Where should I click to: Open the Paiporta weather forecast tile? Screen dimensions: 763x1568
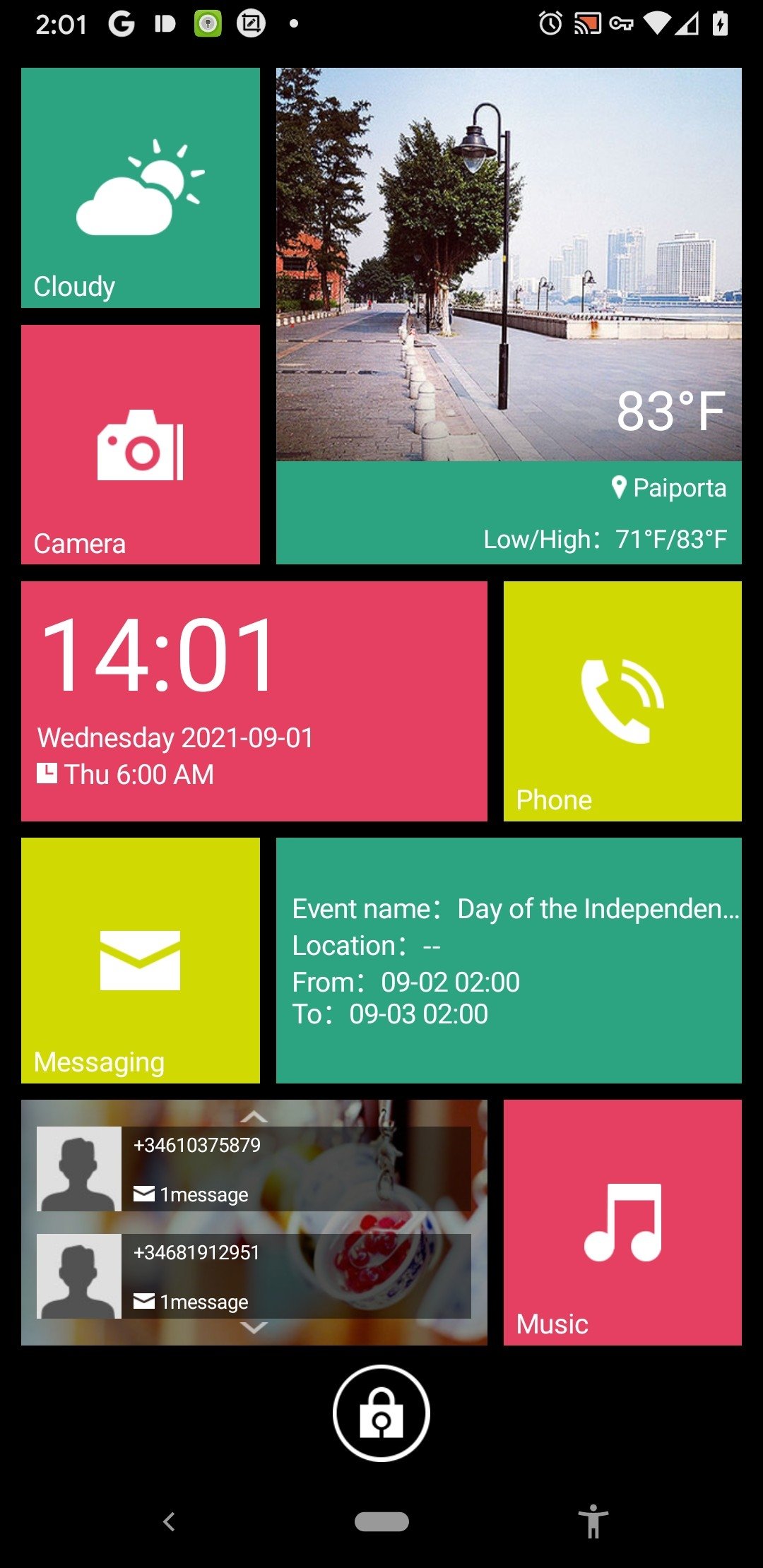pos(509,316)
